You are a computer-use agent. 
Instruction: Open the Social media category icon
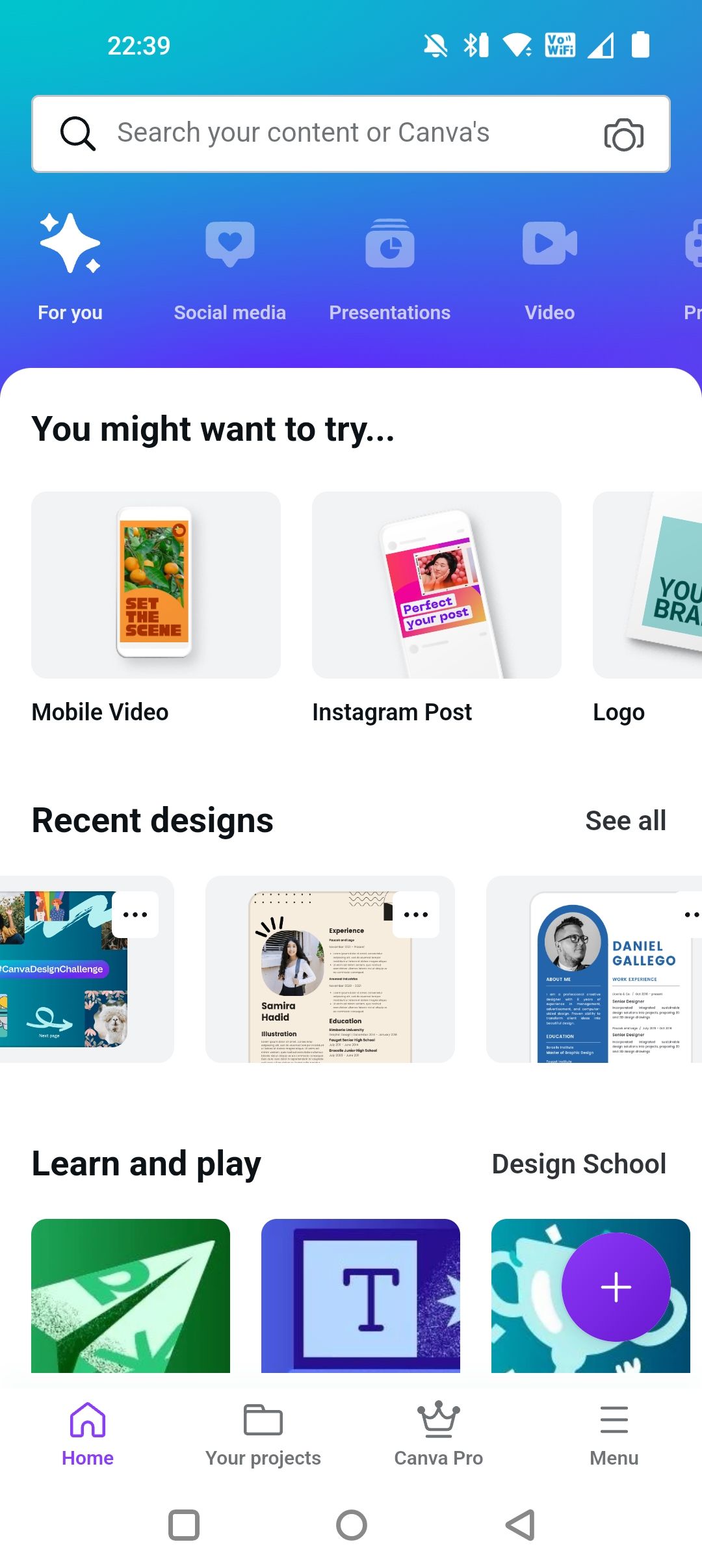click(229, 244)
